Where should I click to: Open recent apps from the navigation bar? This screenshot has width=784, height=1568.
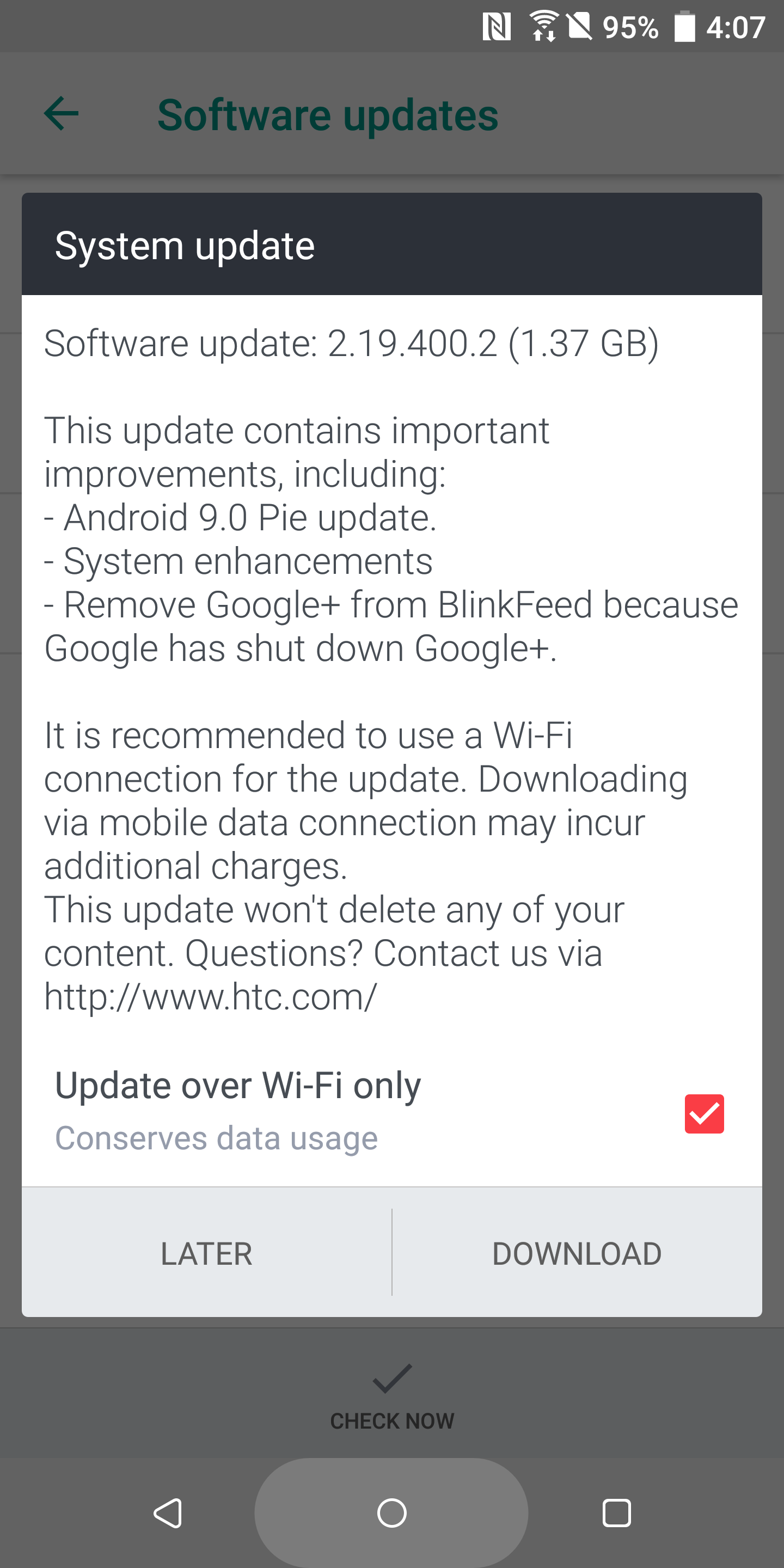(x=616, y=1512)
